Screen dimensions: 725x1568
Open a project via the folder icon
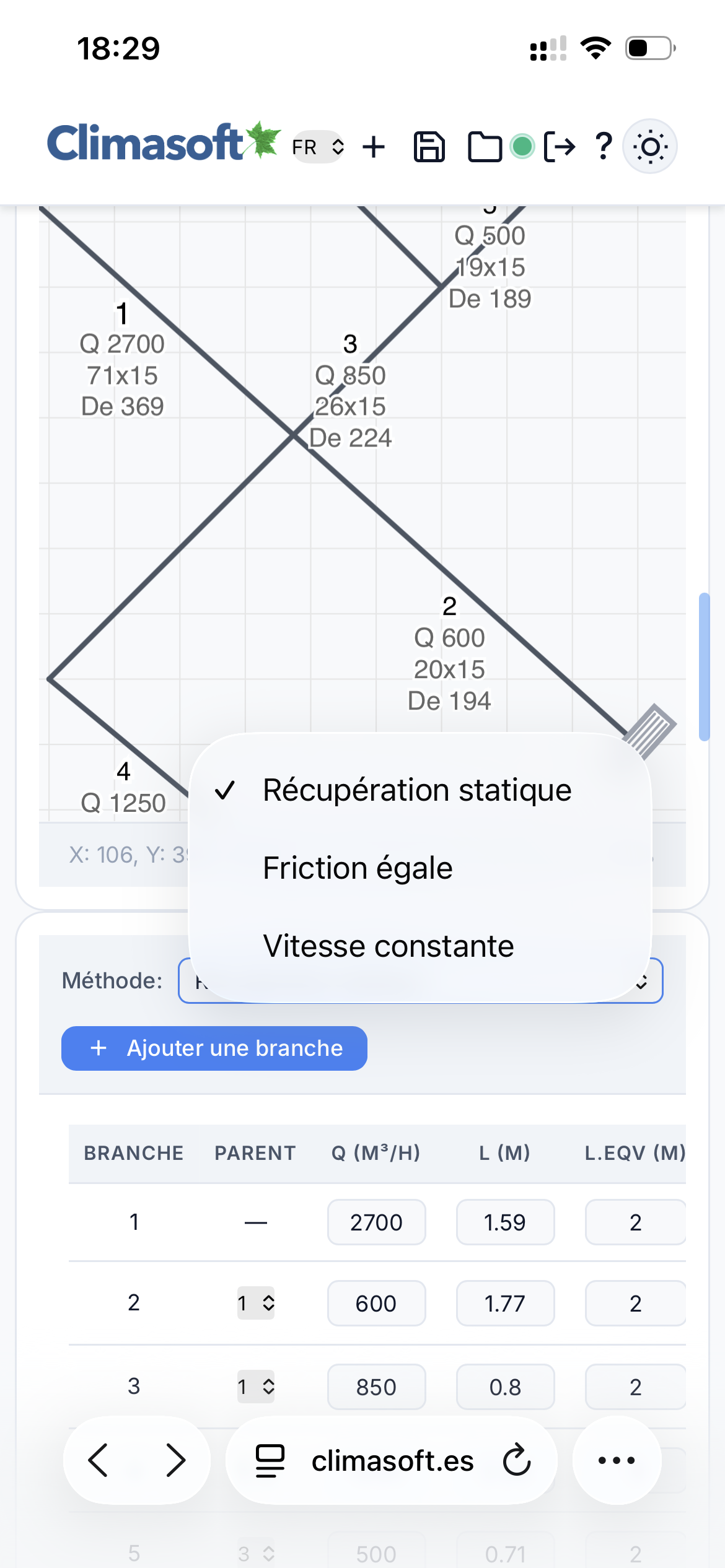[484, 147]
